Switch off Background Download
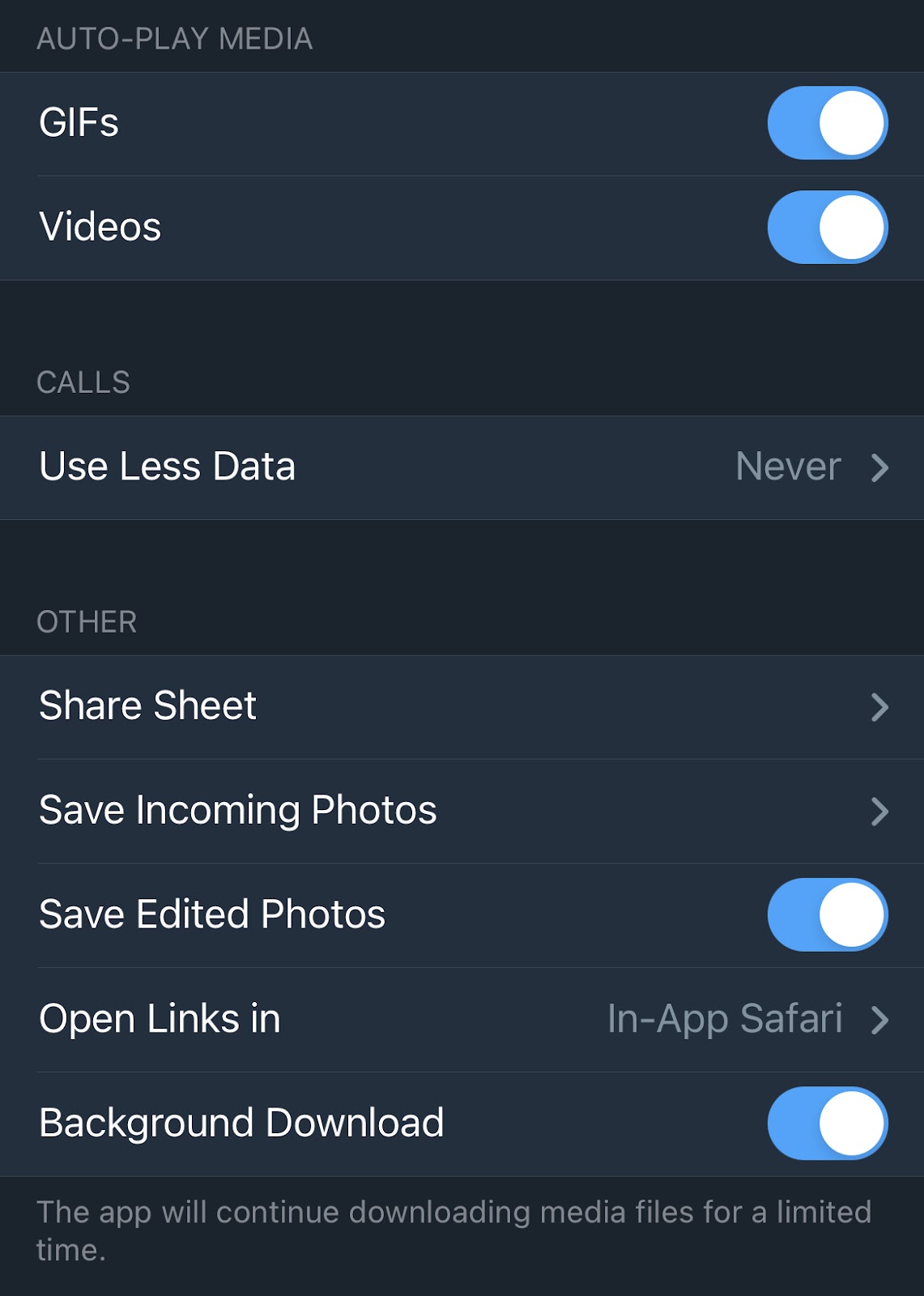Screen dimensions: 924x1296 pos(827,1123)
